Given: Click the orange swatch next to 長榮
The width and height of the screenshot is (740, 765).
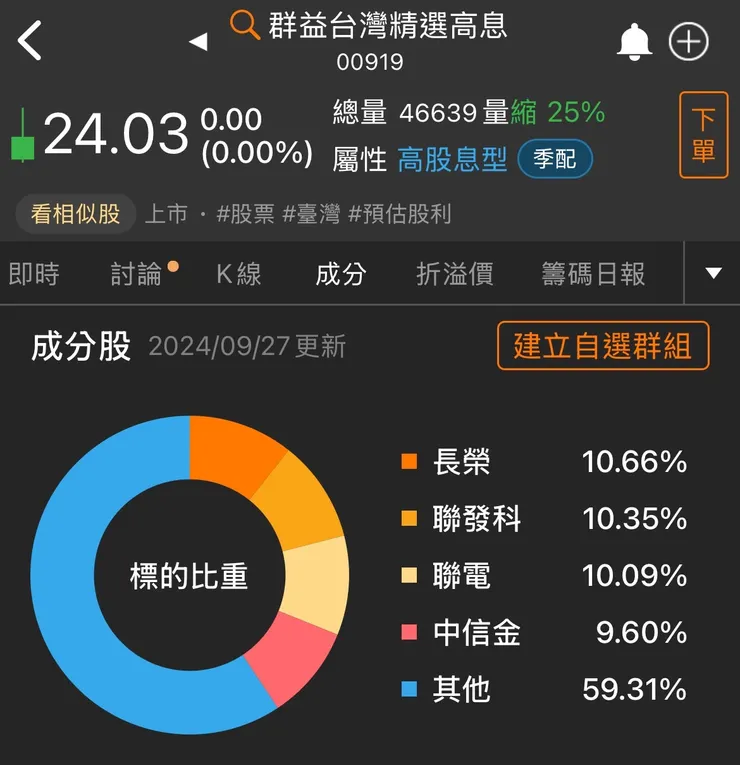Looking at the screenshot, I should pos(409,462).
